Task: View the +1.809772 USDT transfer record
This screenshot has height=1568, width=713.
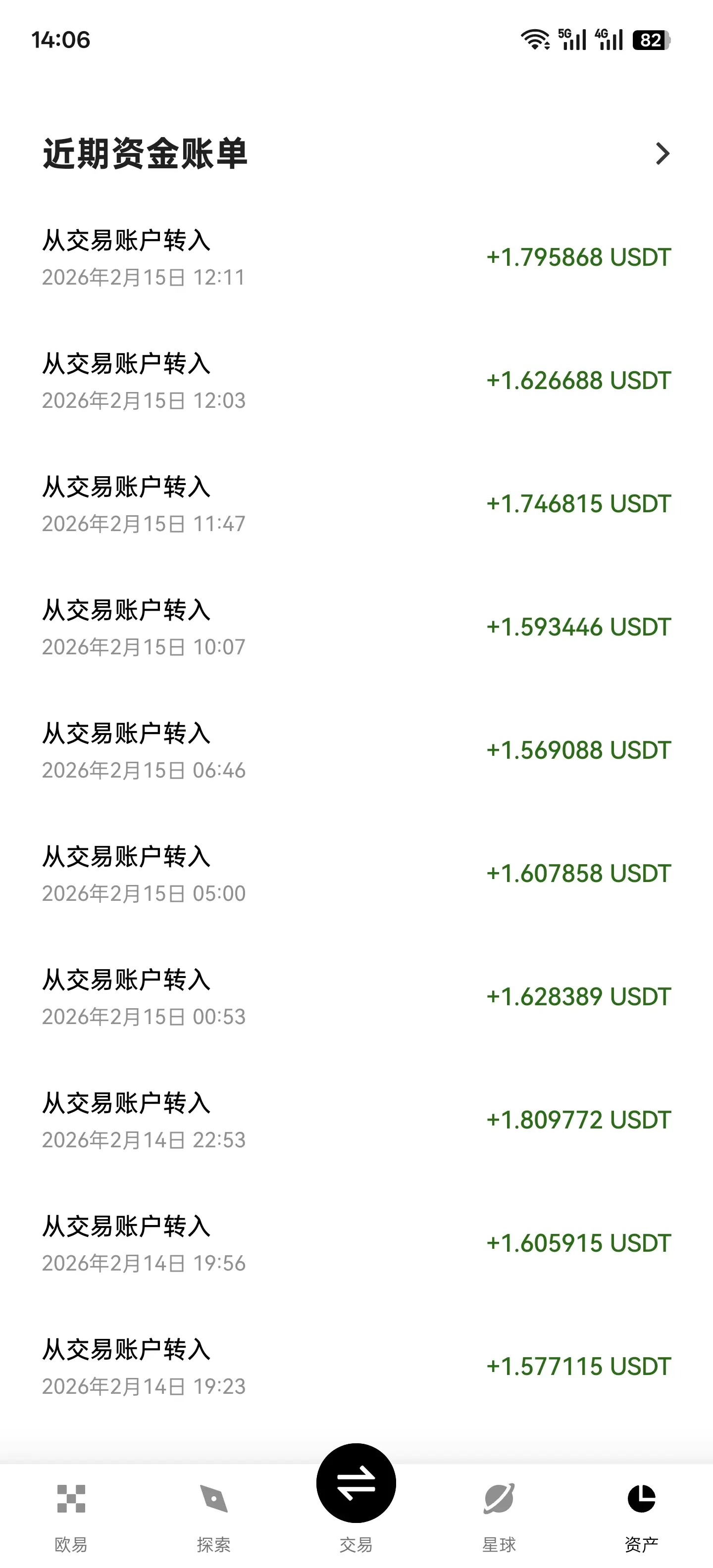Action: coord(356,1121)
